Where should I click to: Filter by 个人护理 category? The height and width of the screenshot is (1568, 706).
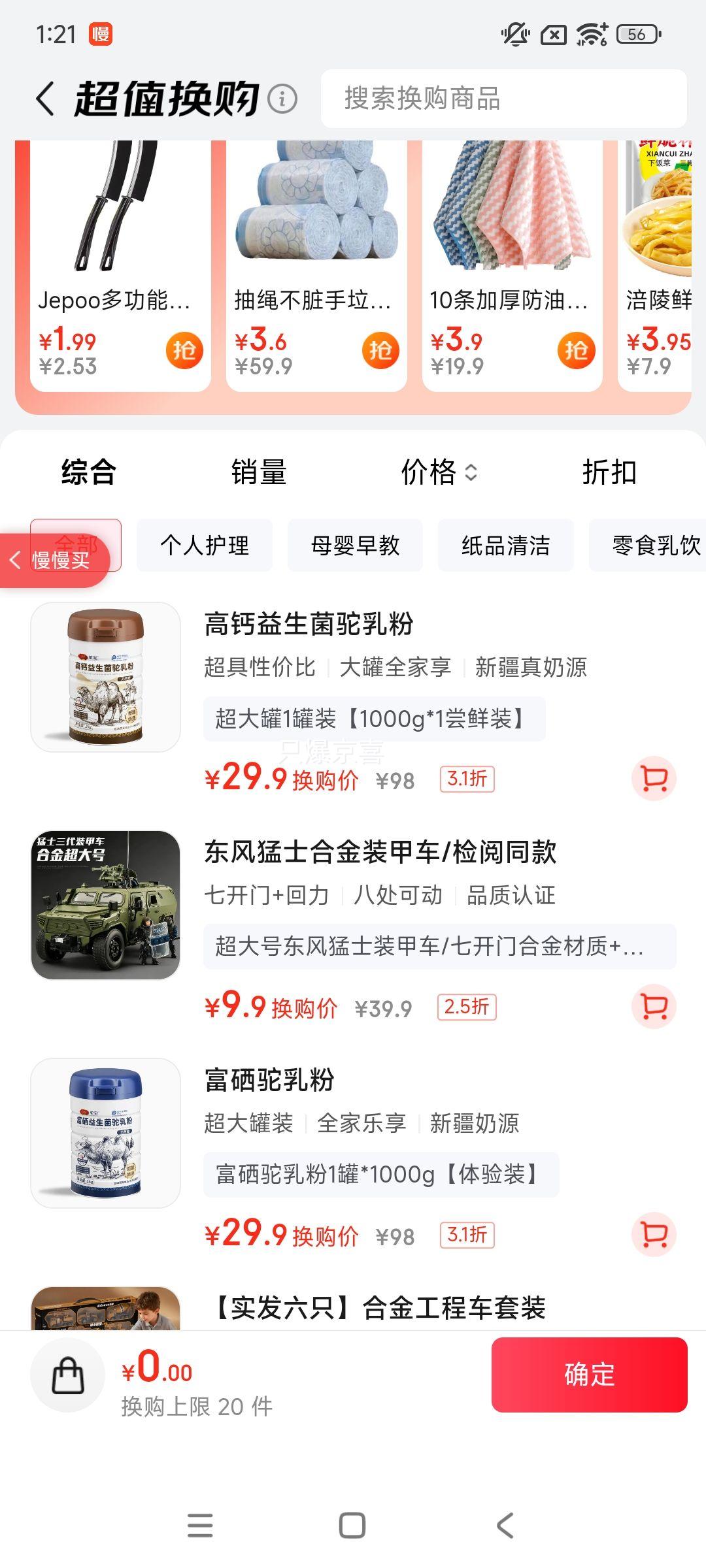pos(205,546)
